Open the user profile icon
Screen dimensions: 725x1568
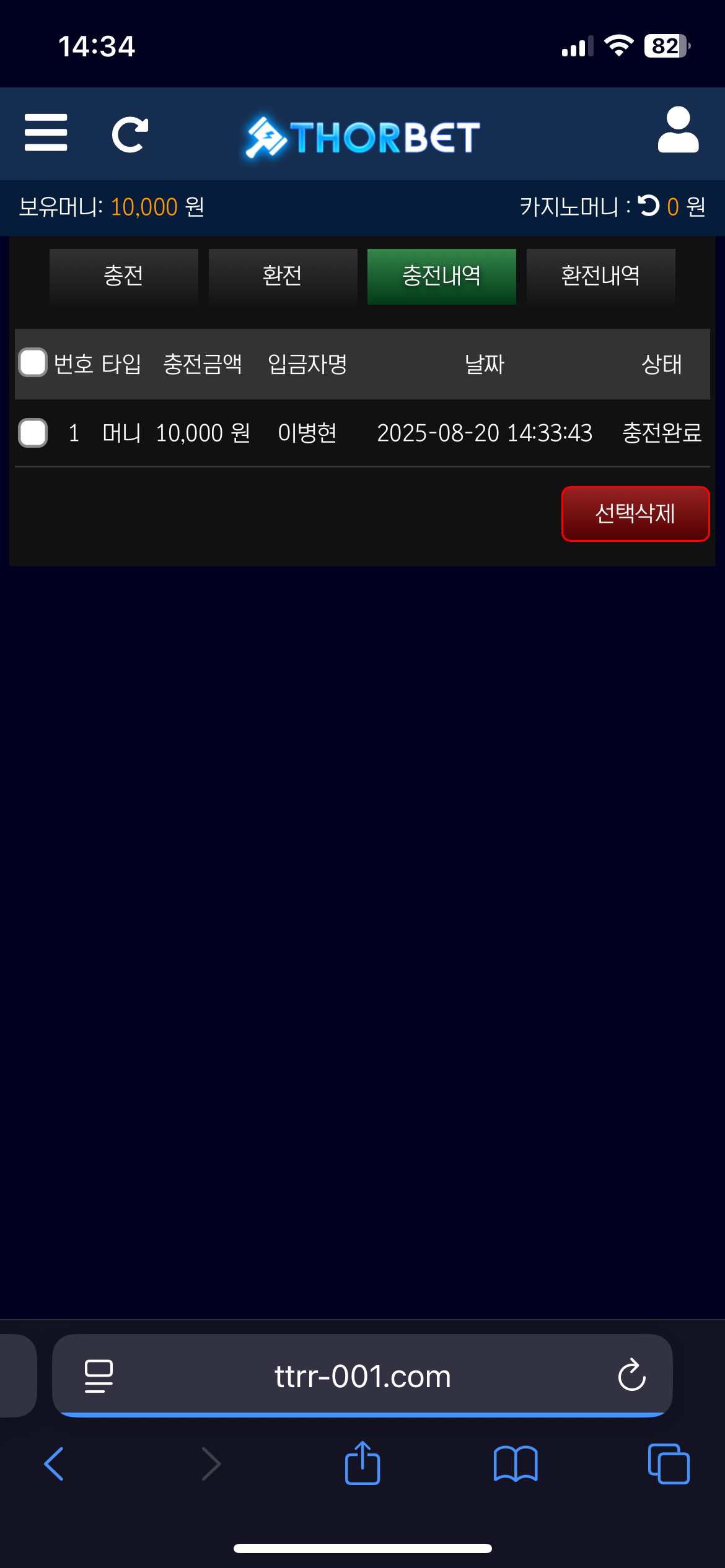tap(678, 130)
